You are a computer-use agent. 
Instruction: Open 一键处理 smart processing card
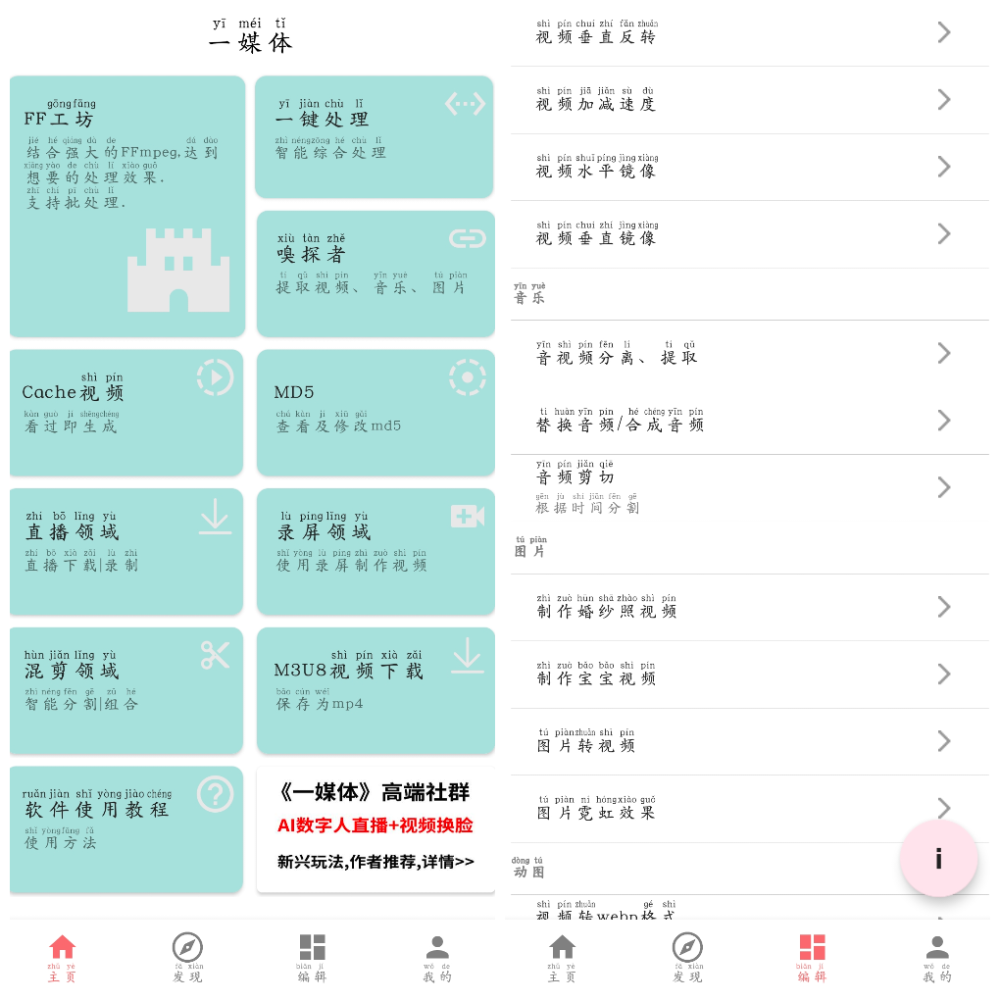[374, 136]
